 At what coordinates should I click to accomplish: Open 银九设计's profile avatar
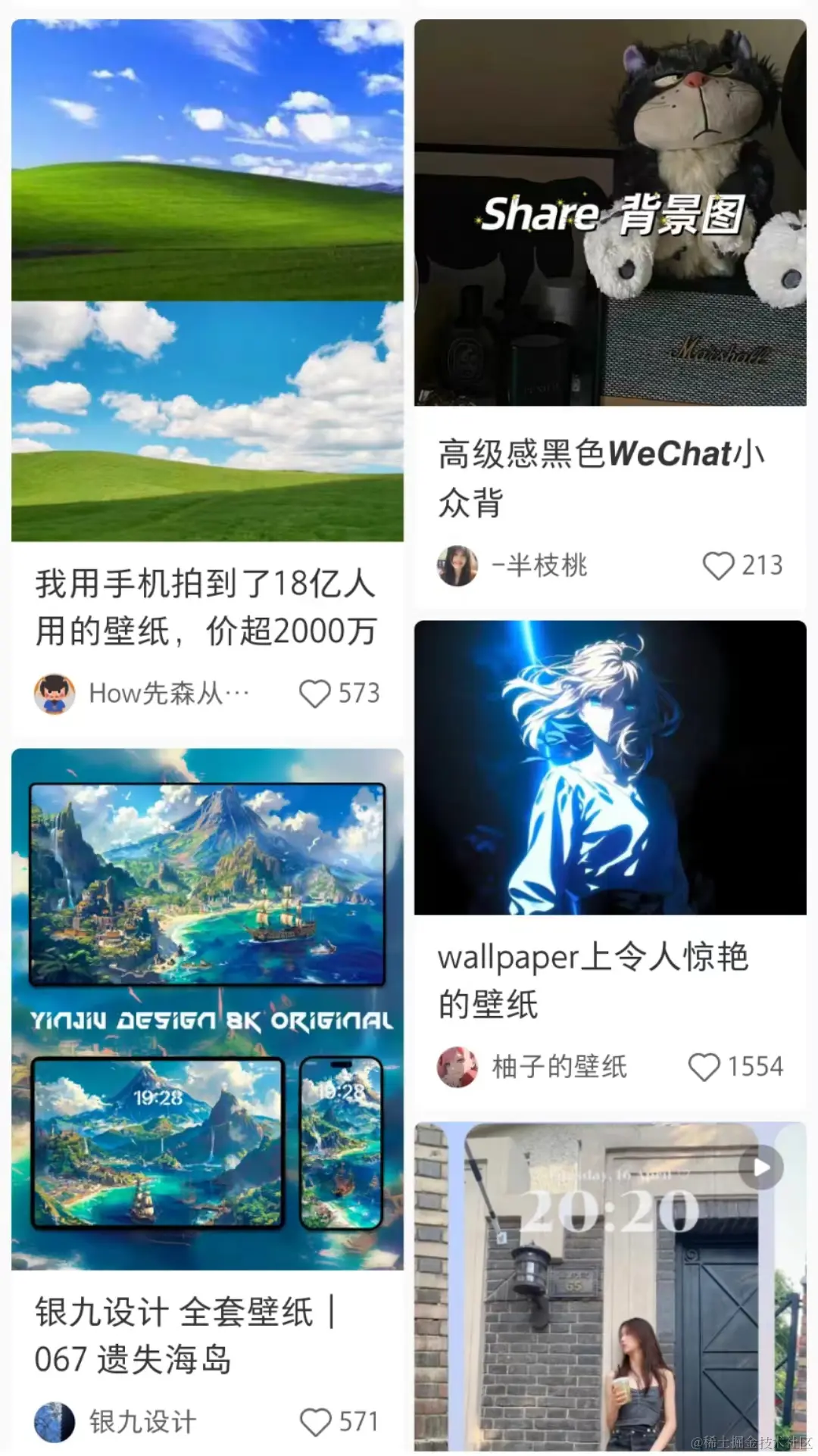coord(55,1422)
